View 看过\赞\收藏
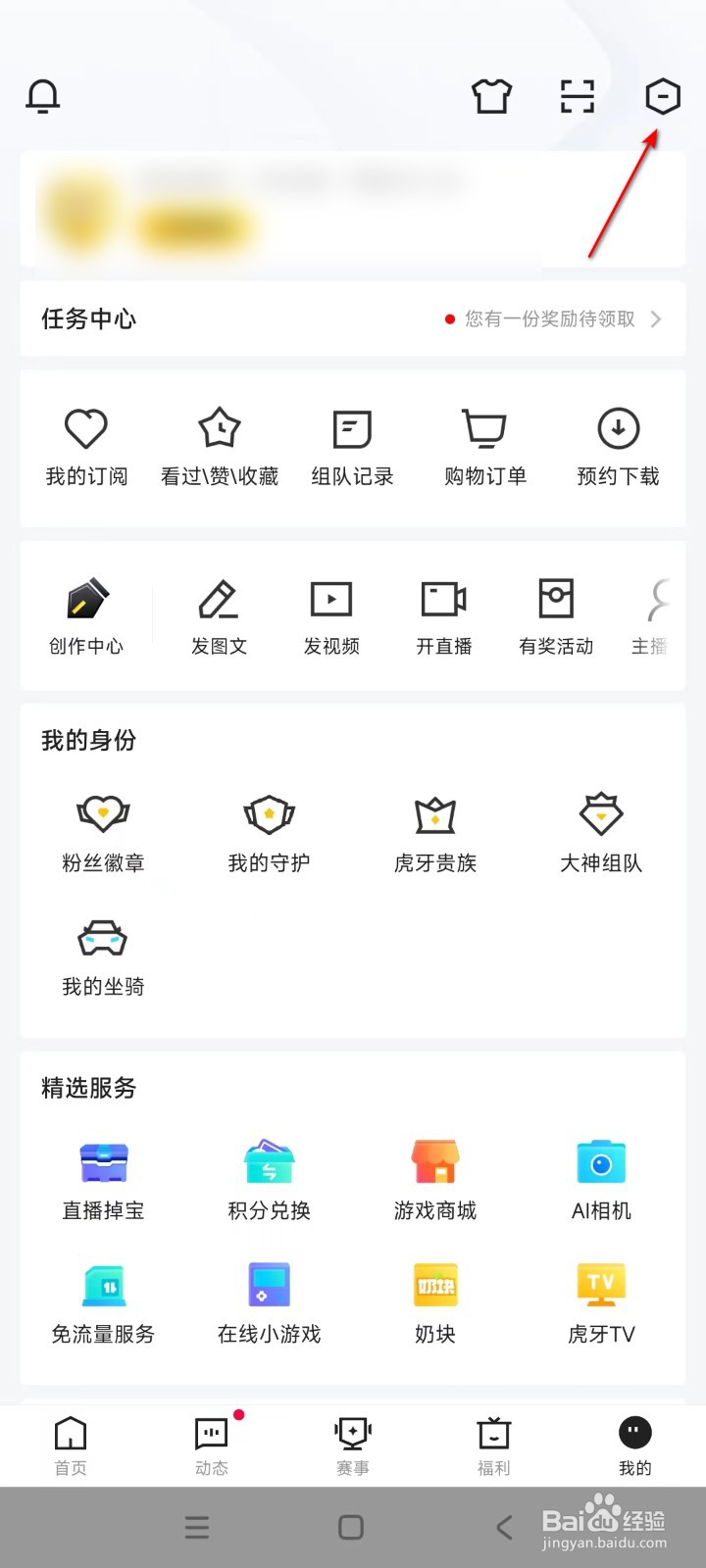The height and width of the screenshot is (1568, 706). pos(220,447)
